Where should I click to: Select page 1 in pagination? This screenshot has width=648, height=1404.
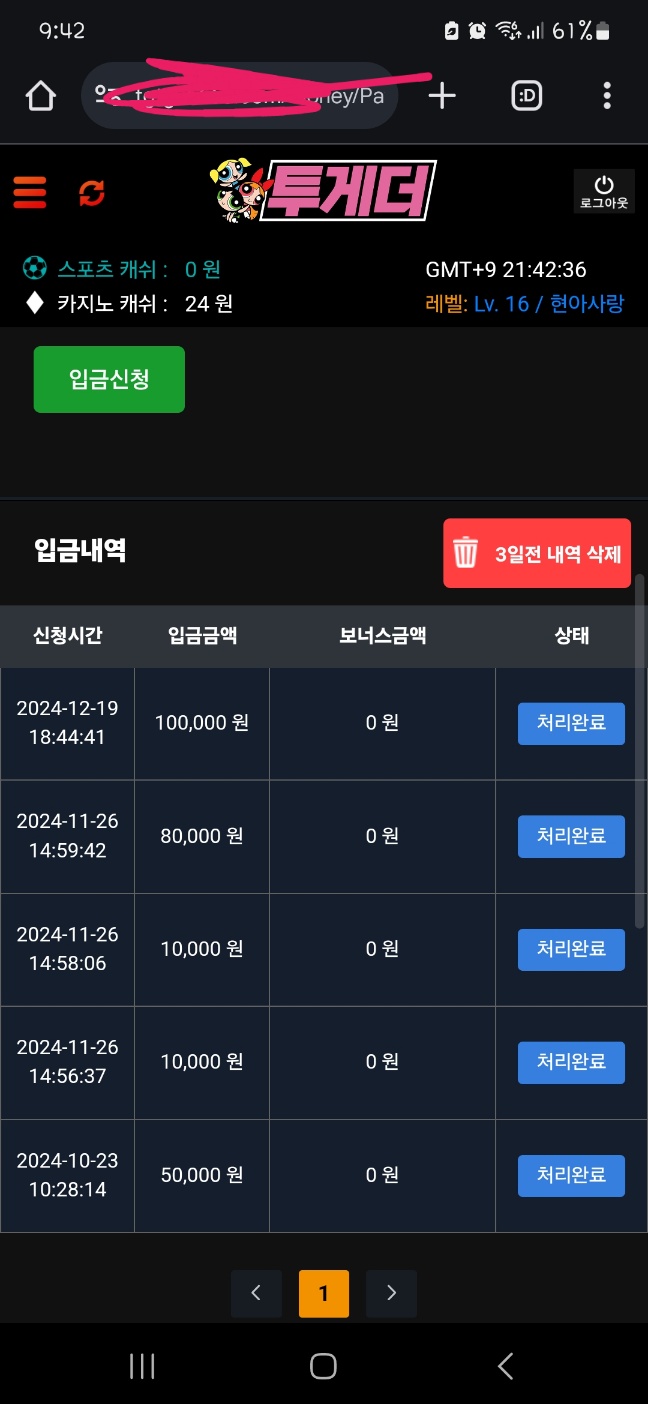click(323, 1293)
